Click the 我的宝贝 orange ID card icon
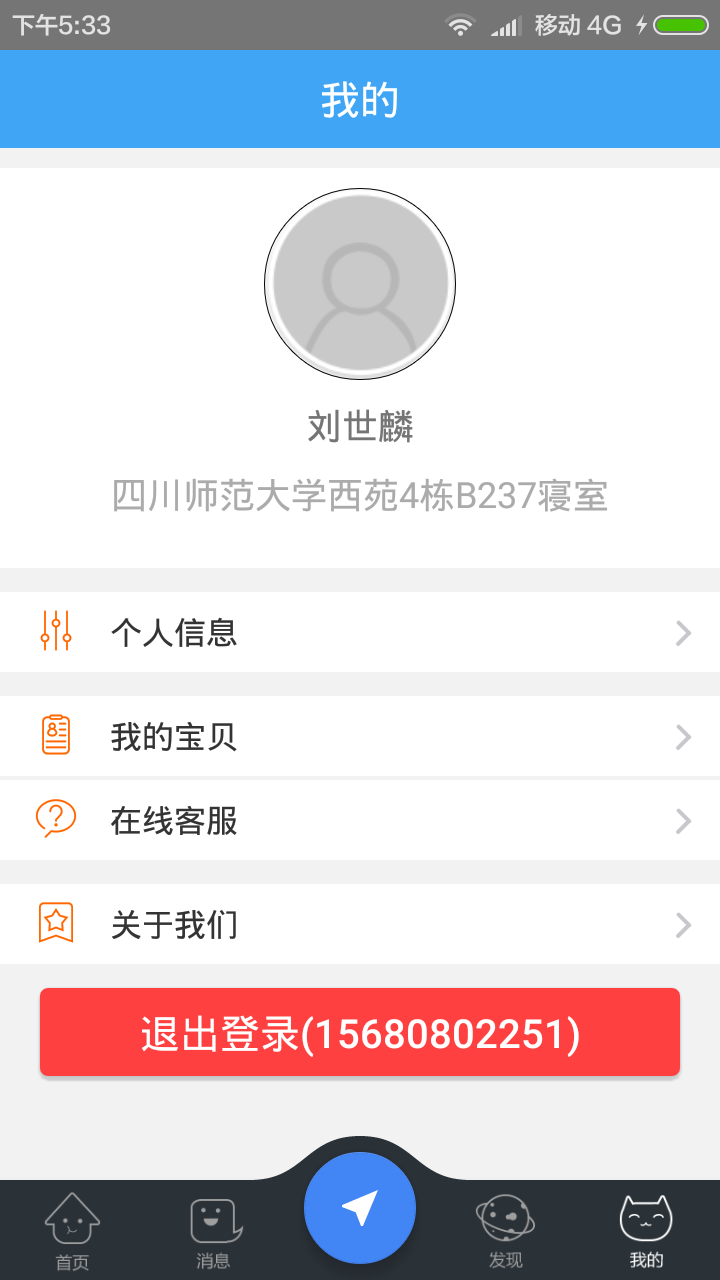This screenshot has width=720, height=1280. (55, 736)
